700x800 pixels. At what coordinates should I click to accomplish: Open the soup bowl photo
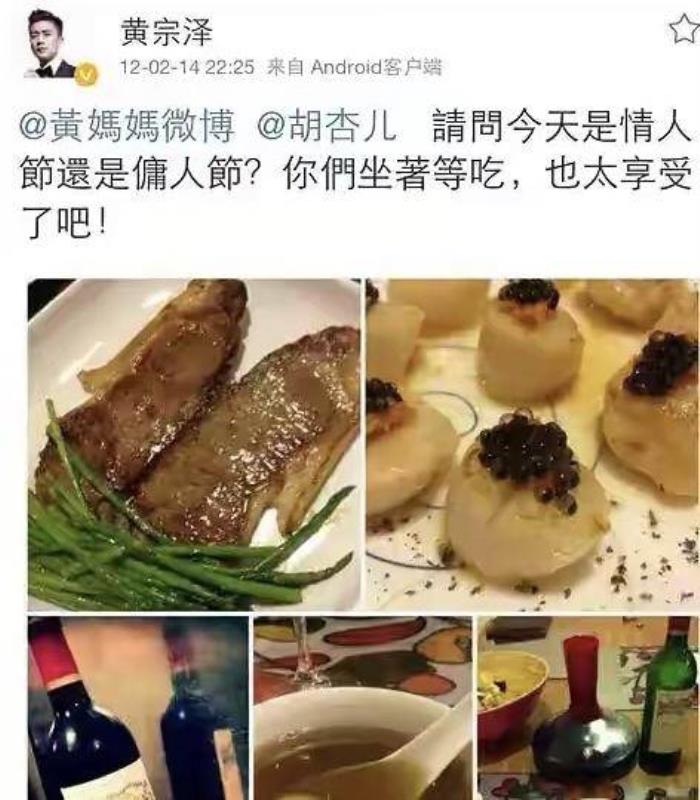tap(362, 708)
